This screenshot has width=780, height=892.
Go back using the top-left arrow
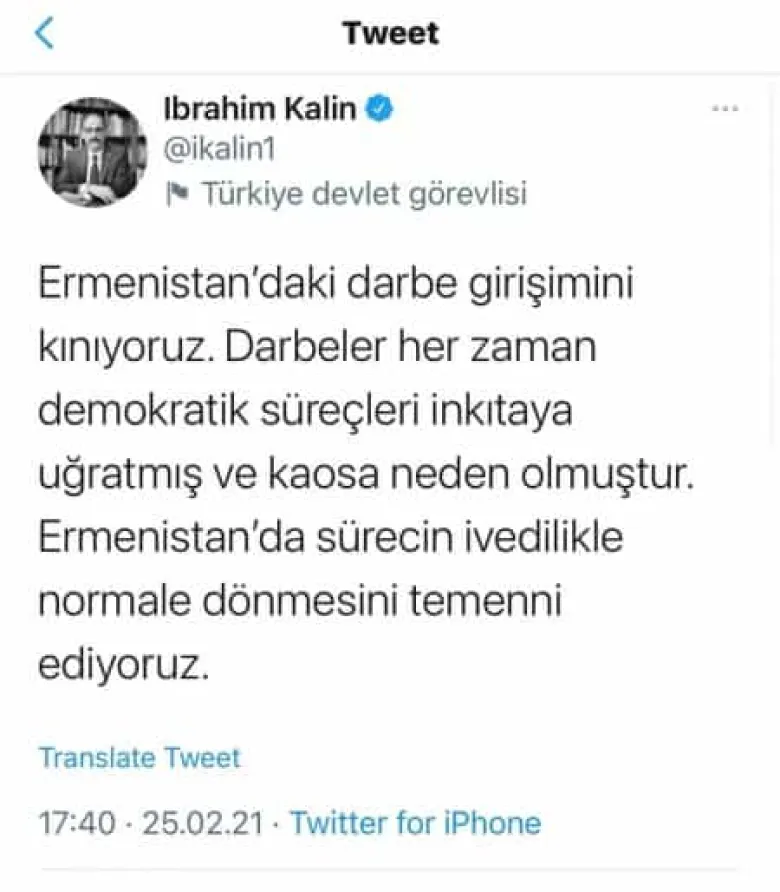(44, 33)
